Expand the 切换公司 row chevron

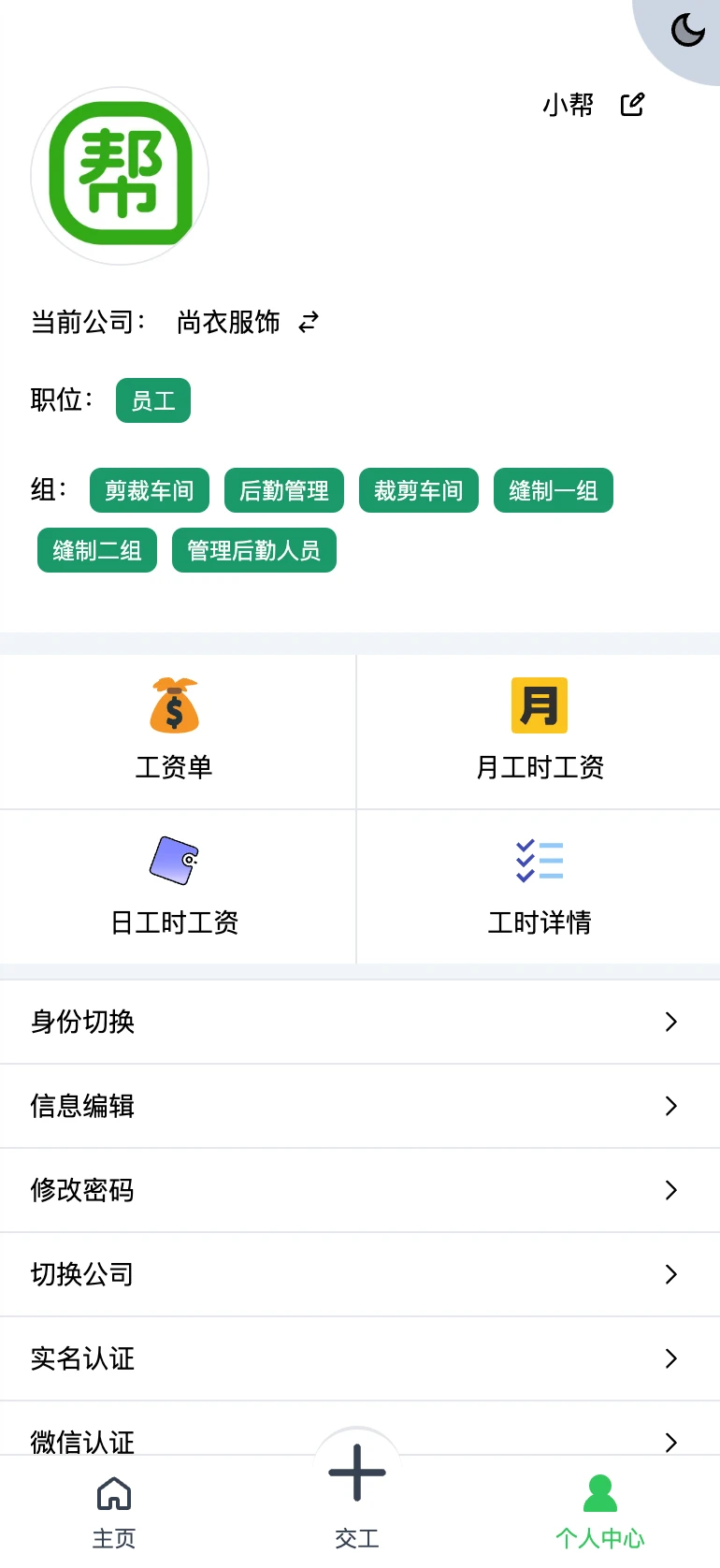point(670,1274)
